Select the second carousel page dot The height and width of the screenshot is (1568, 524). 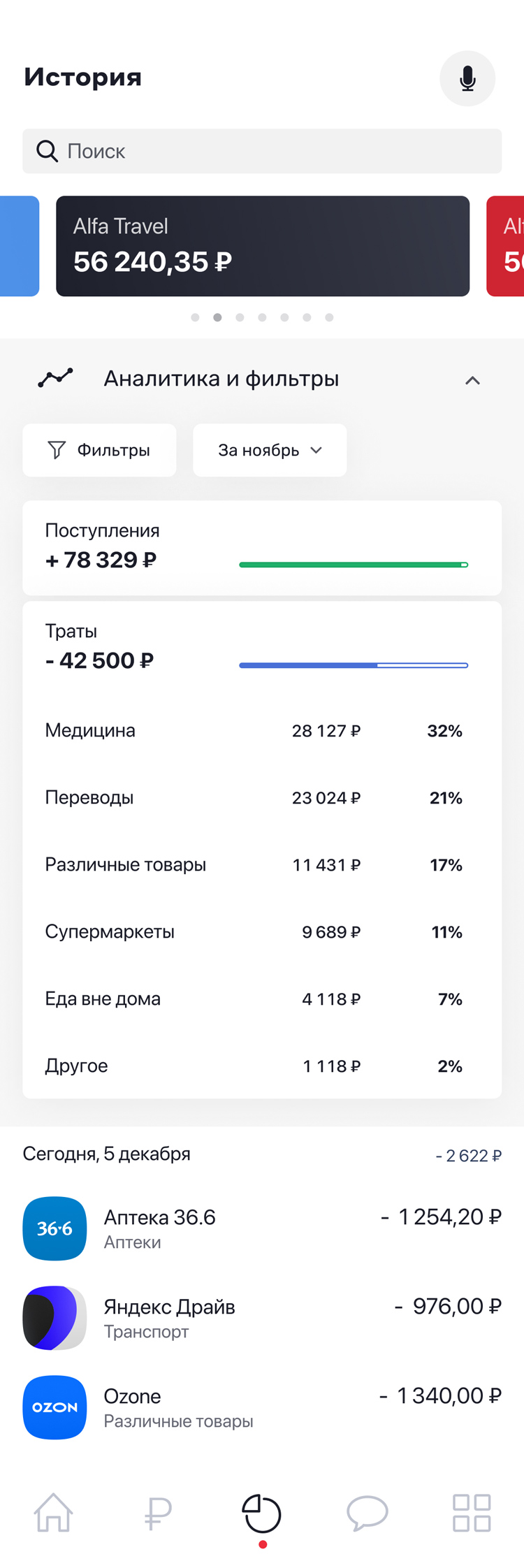217,317
